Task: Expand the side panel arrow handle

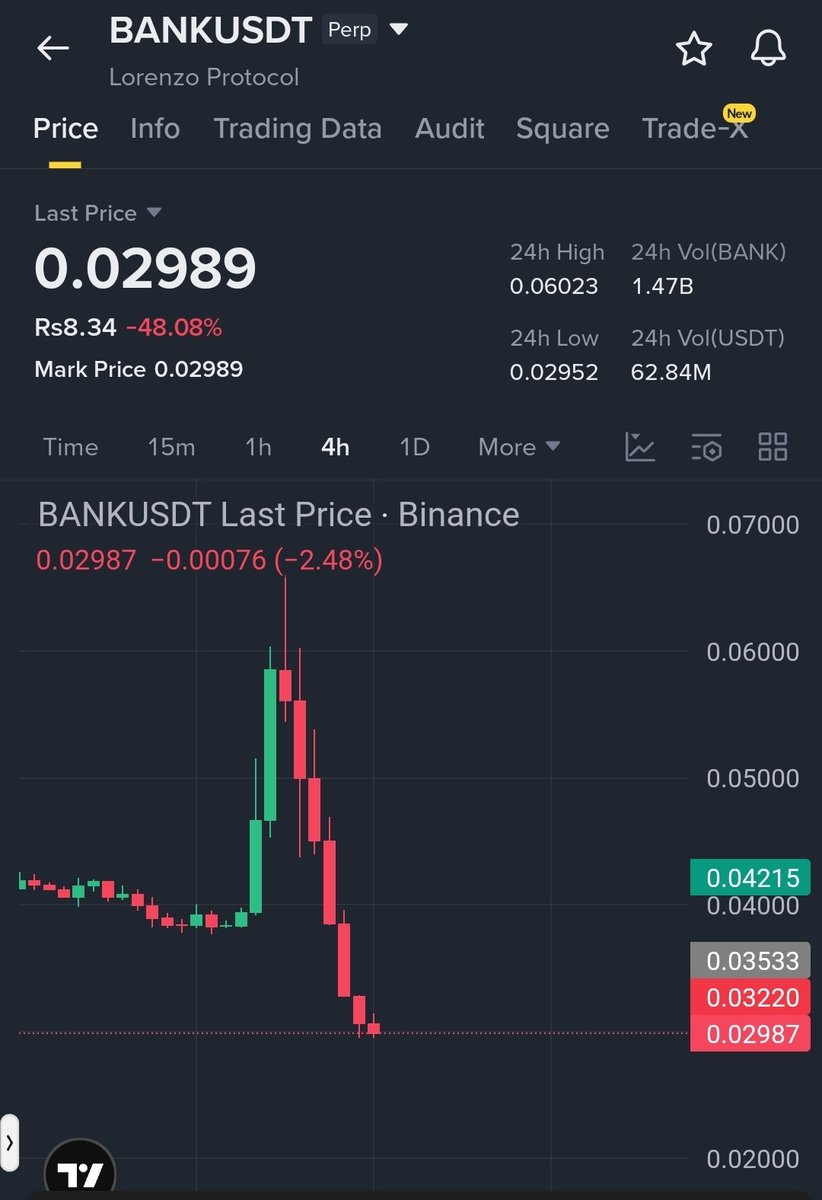Action: pos(9,1141)
